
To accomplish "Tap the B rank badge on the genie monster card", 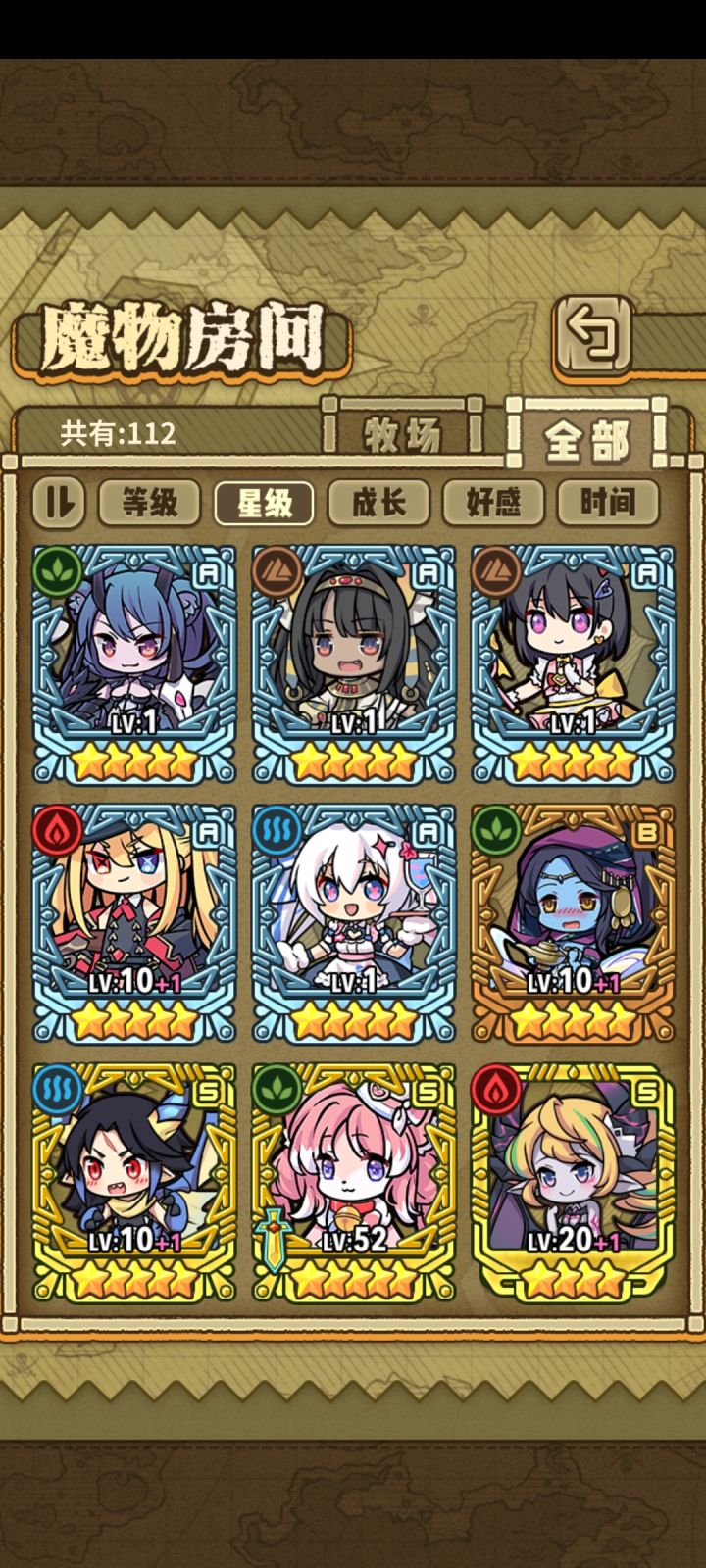I will pyautogui.click(x=647, y=835).
